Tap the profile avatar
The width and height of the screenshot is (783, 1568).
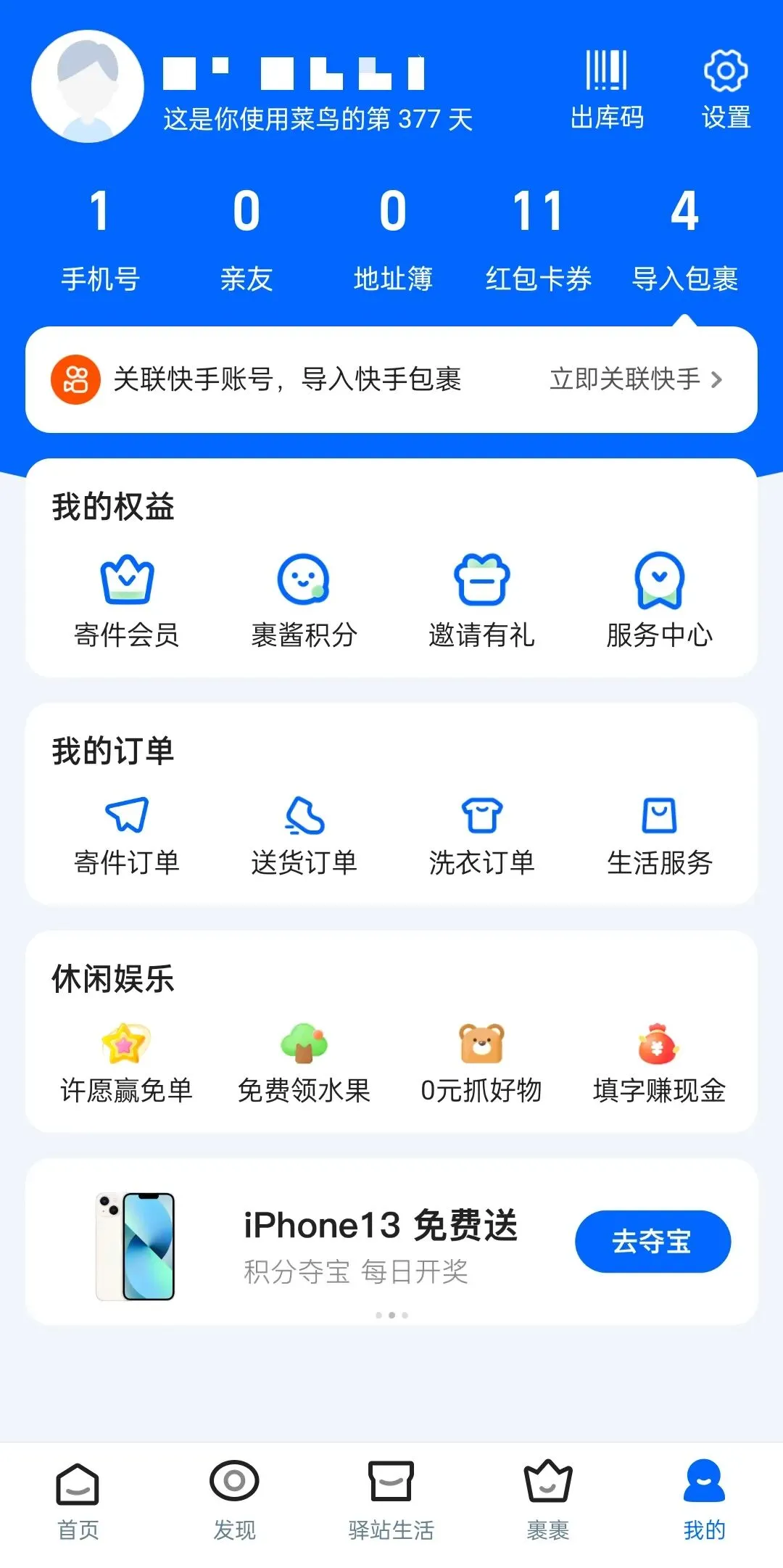pos(88,86)
